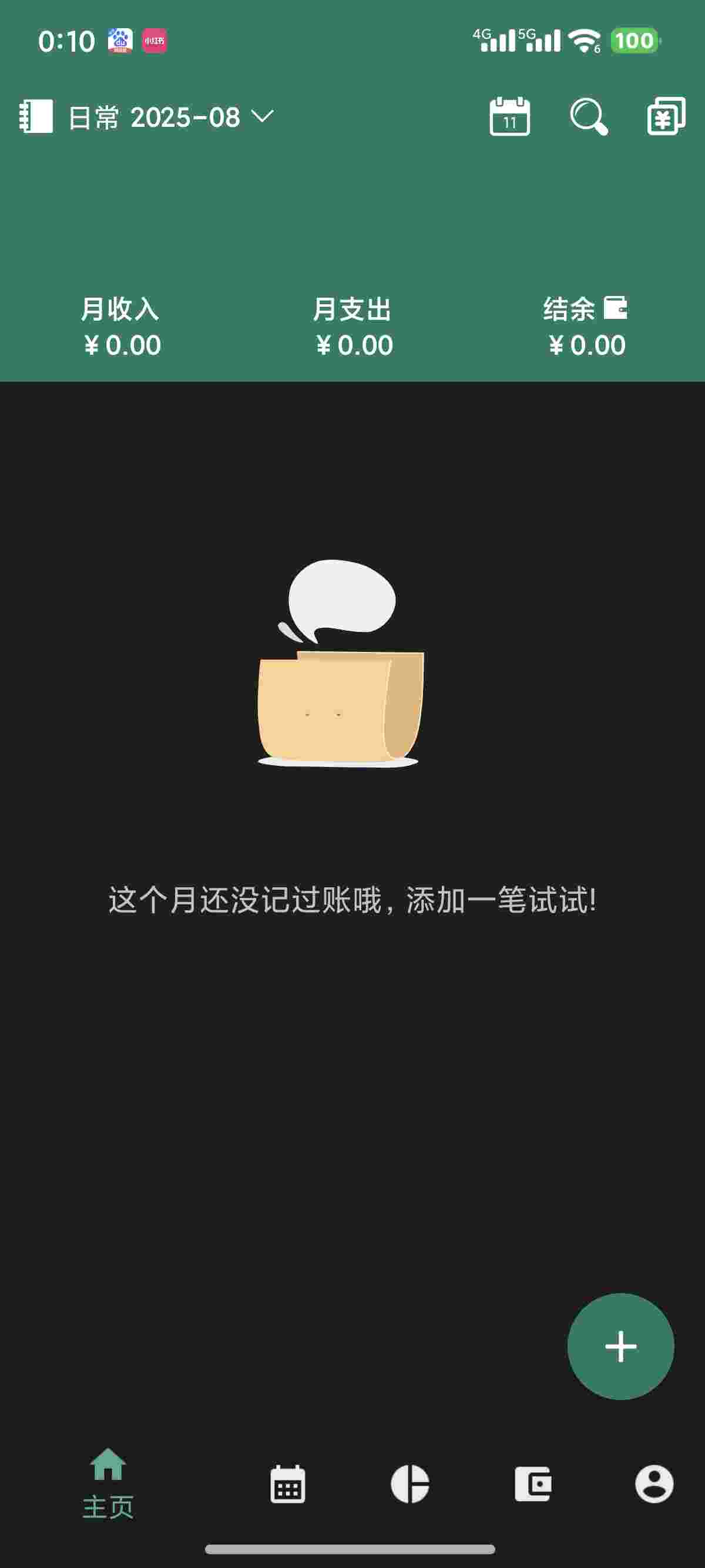Open the calendar date icon
The width and height of the screenshot is (705, 1568).
click(509, 116)
